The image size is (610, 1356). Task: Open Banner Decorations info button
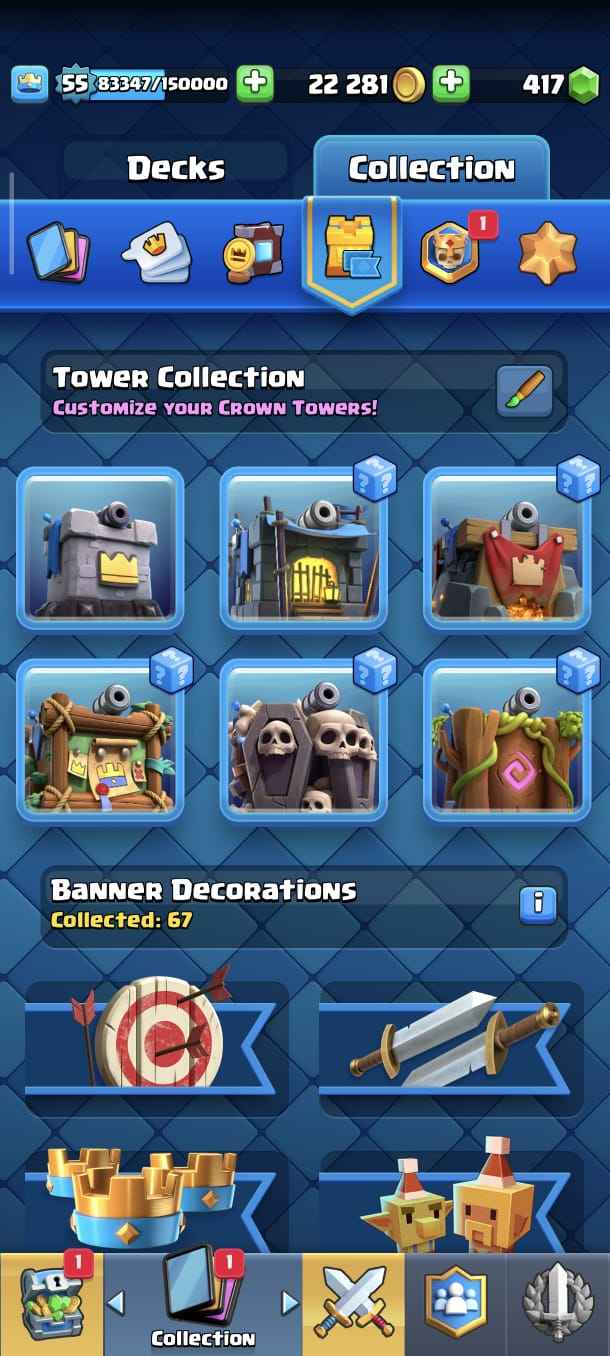pos(537,904)
